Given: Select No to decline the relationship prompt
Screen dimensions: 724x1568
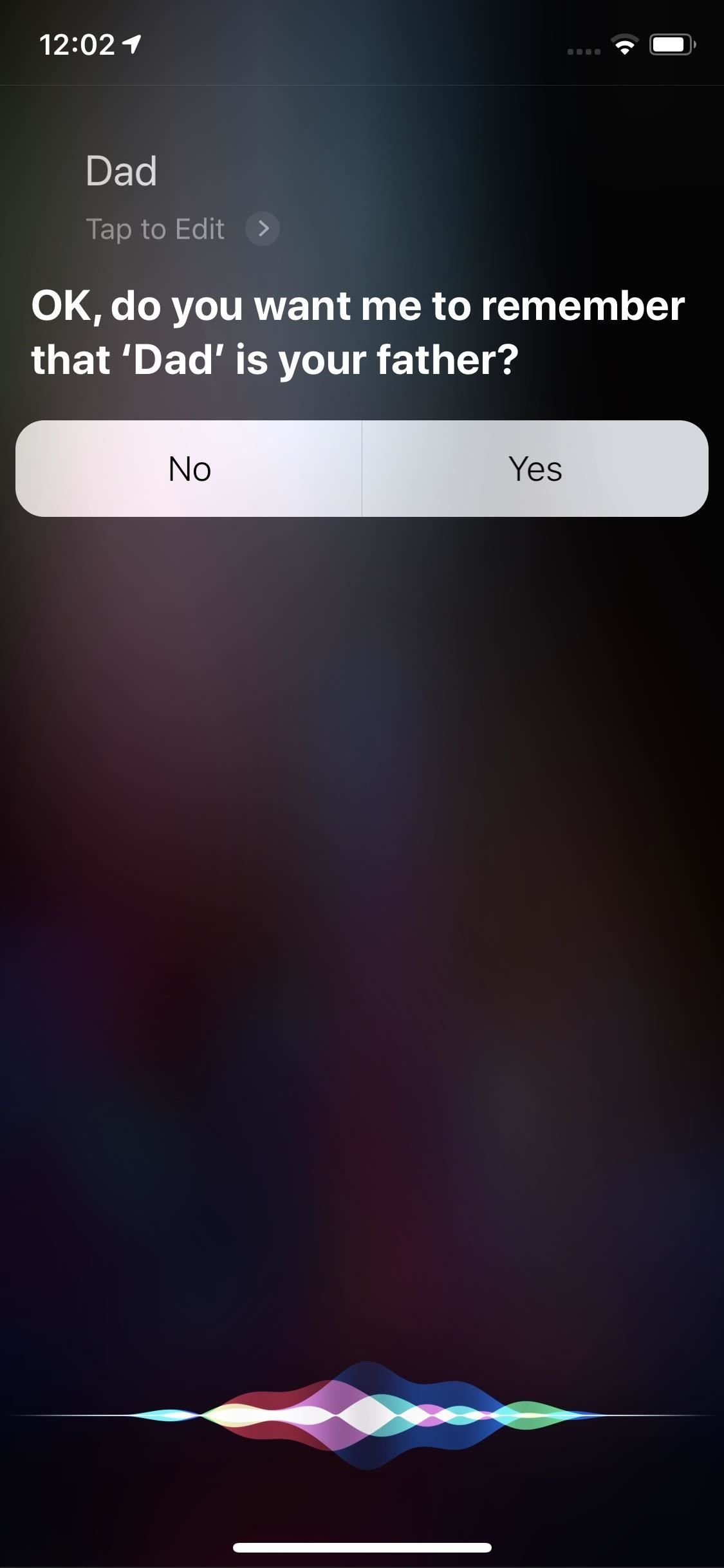Looking at the screenshot, I should 189,469.
